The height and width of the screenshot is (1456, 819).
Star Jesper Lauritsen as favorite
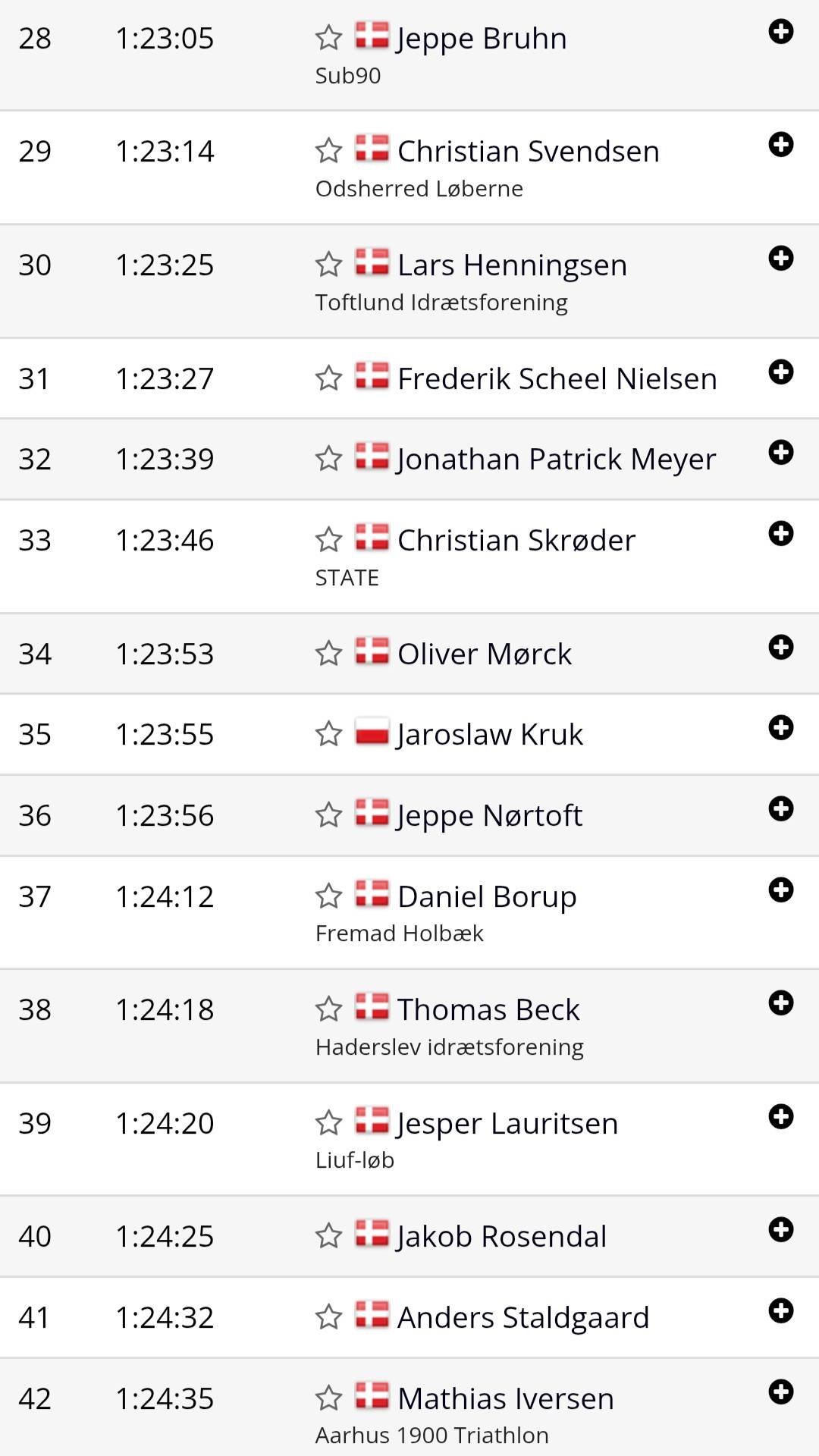coord(328,1123)
